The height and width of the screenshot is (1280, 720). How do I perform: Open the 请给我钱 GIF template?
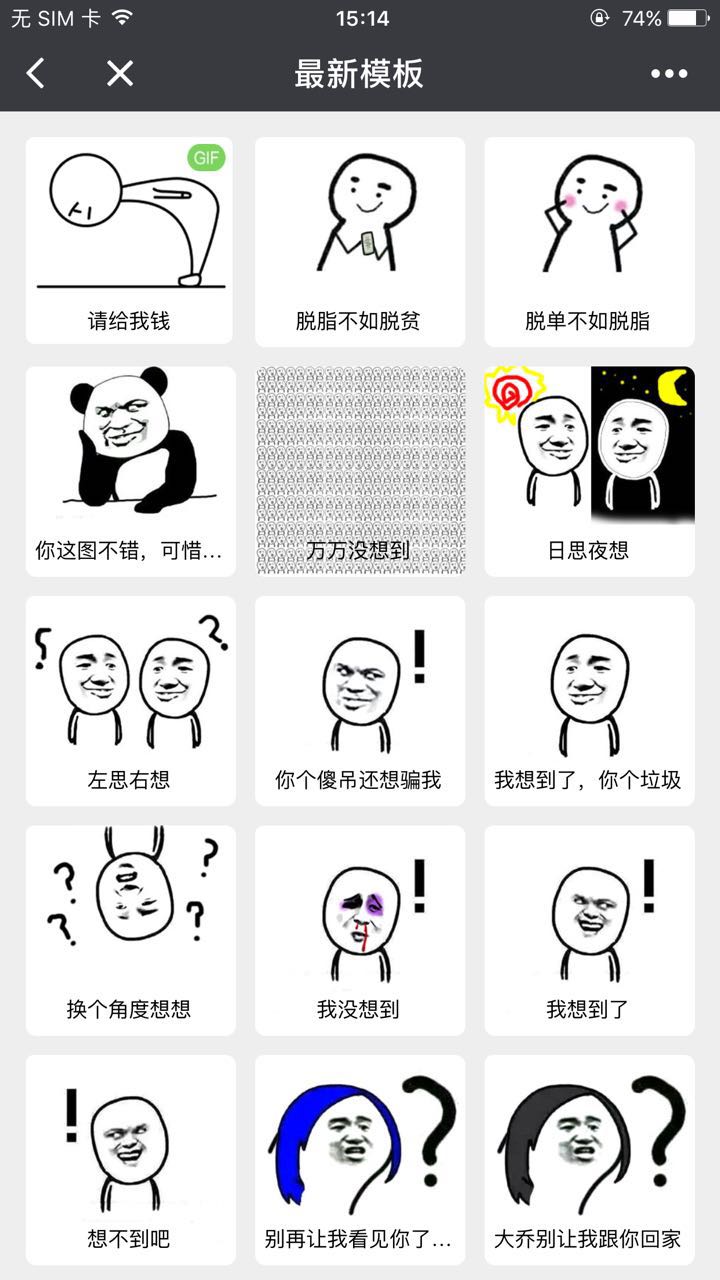(x=130, y=240)
